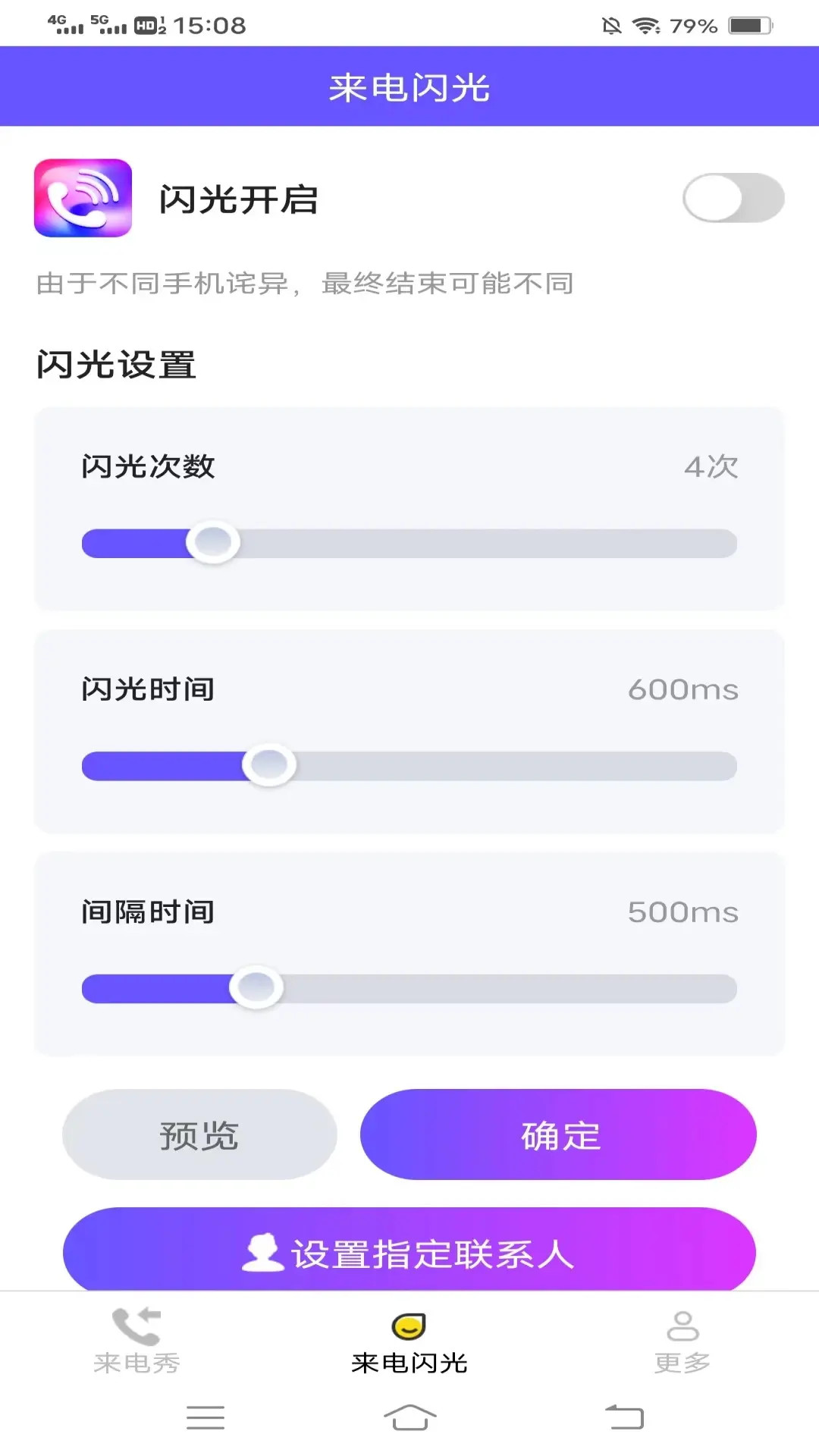The height and width of the screenshot is (1456, 819).
Task: Click the 600ms value for 闪光时间
Action: coord(683,690)
